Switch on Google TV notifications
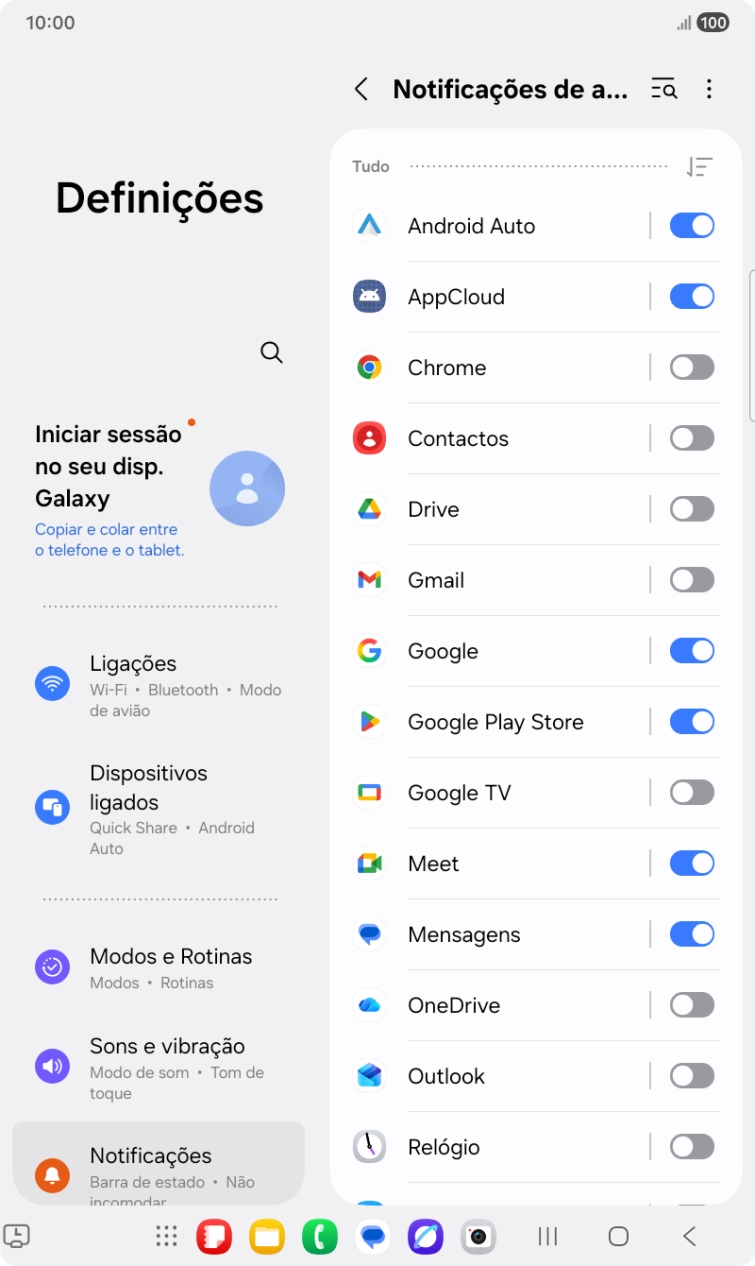The width and height of the screenshot is (755, 1266). [692, 793]
